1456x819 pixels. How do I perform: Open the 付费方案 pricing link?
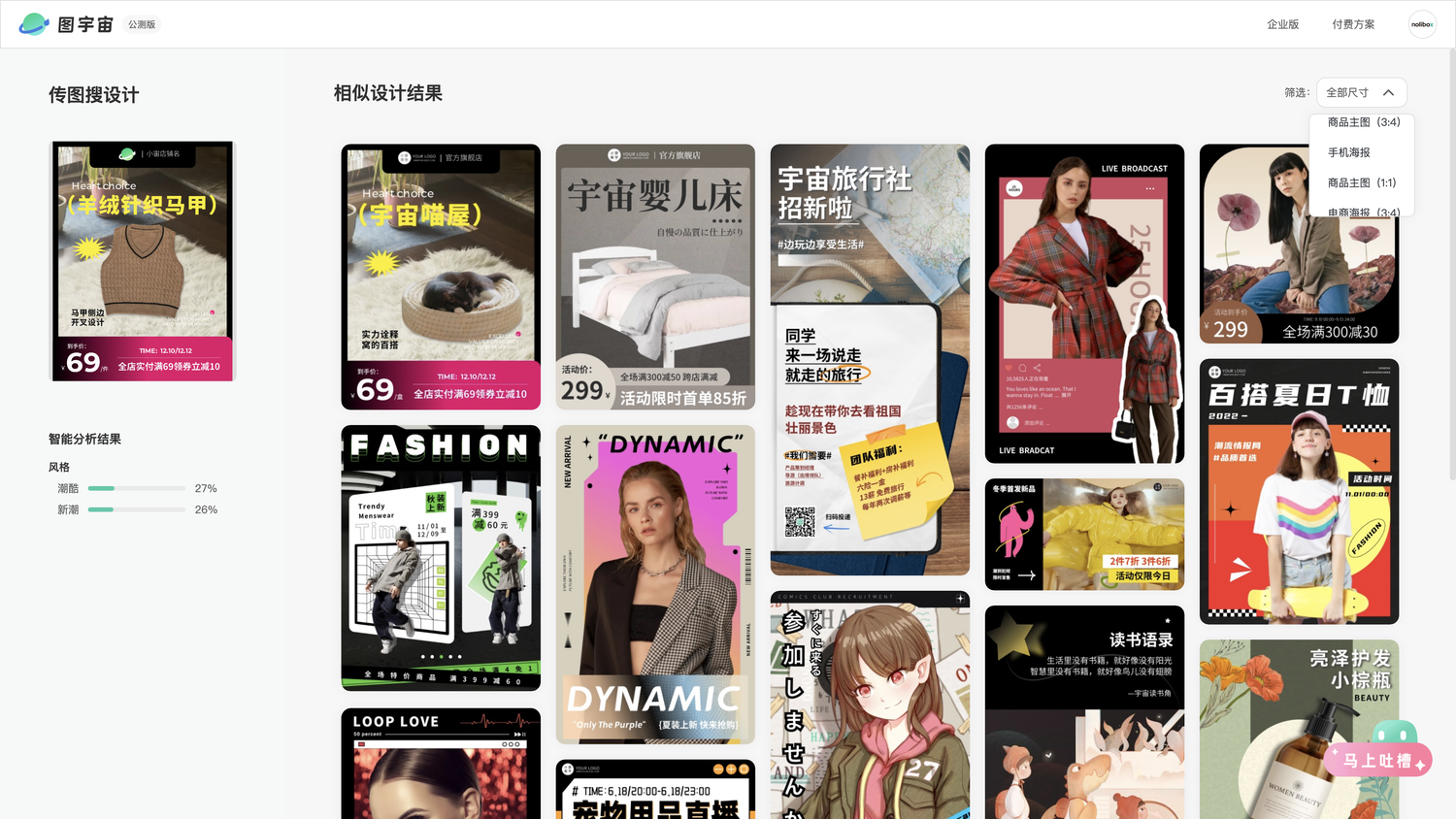point(1353,24)
